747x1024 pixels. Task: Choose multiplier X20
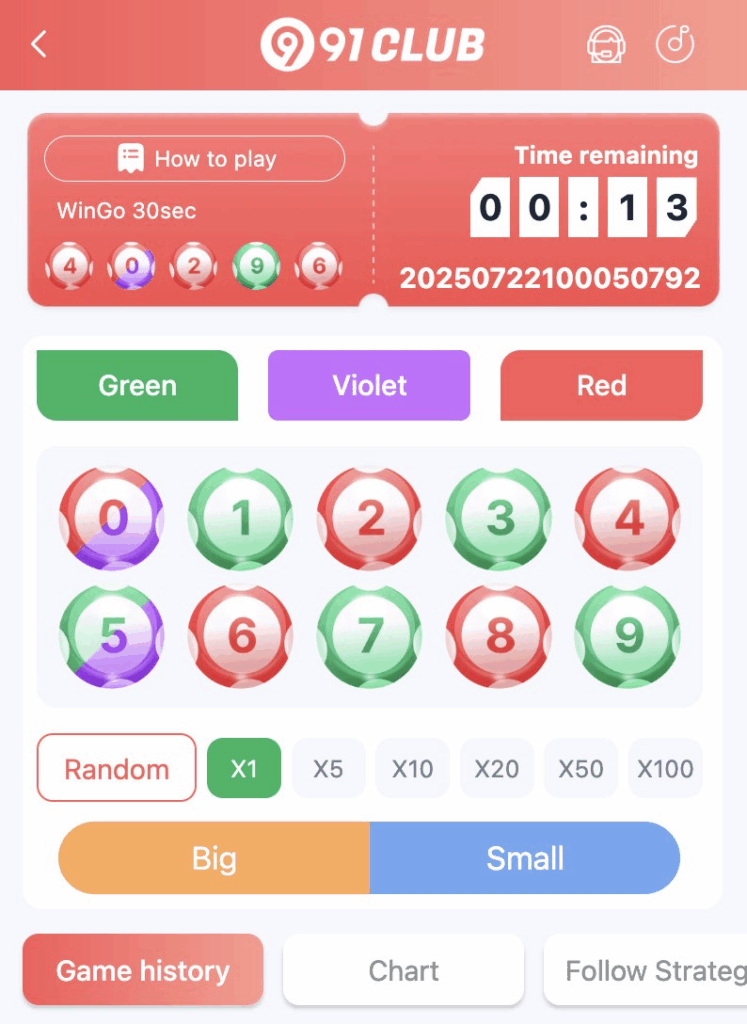(497, 769)
